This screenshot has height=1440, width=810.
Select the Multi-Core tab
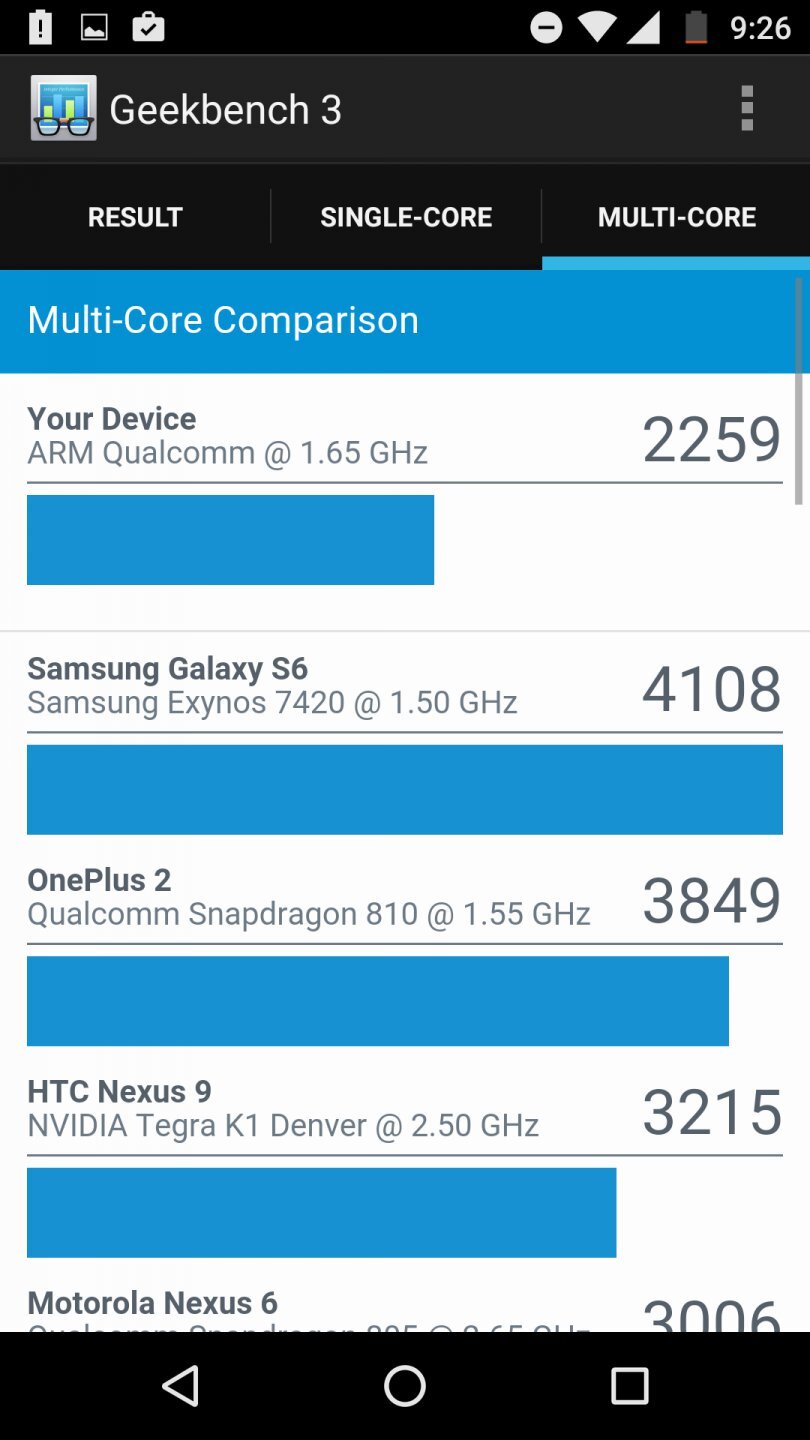676,217
